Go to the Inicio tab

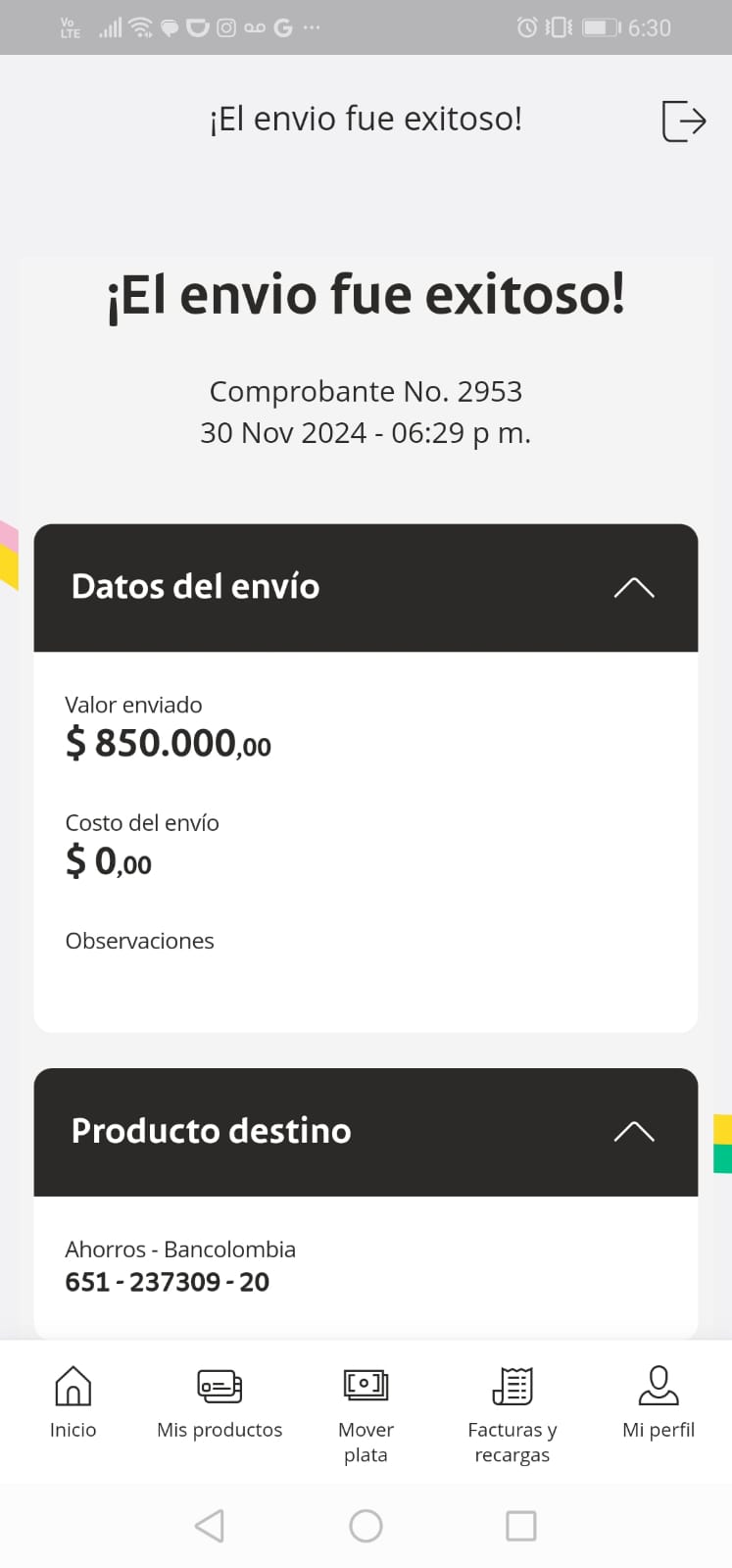coord(73,1403)
